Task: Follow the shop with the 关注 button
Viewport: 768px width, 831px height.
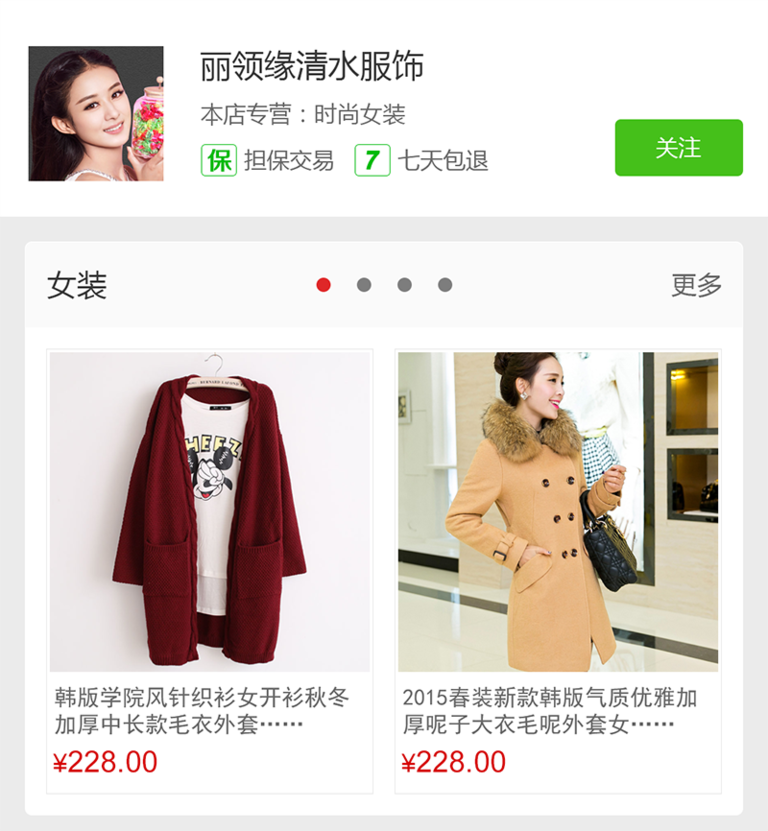Action: tap(678, 148)
